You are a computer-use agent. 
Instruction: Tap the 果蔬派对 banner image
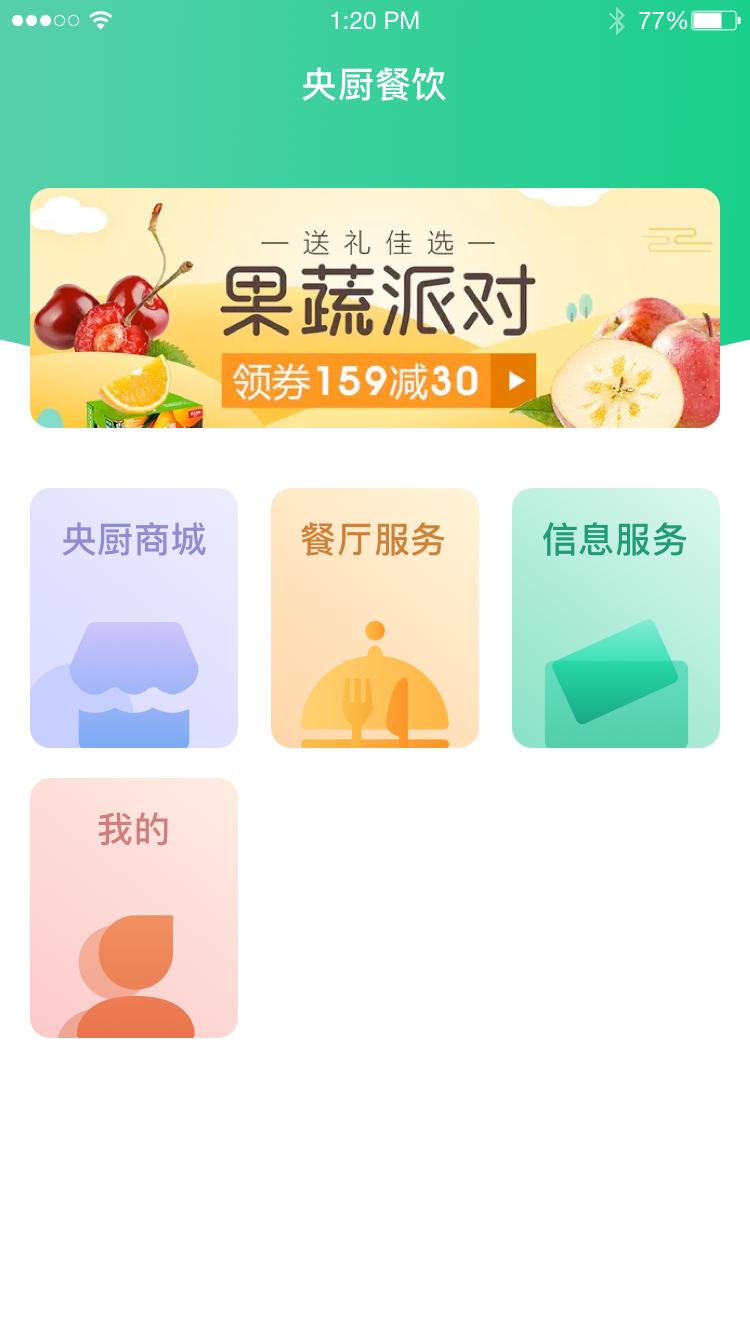[x=375, y=307]
